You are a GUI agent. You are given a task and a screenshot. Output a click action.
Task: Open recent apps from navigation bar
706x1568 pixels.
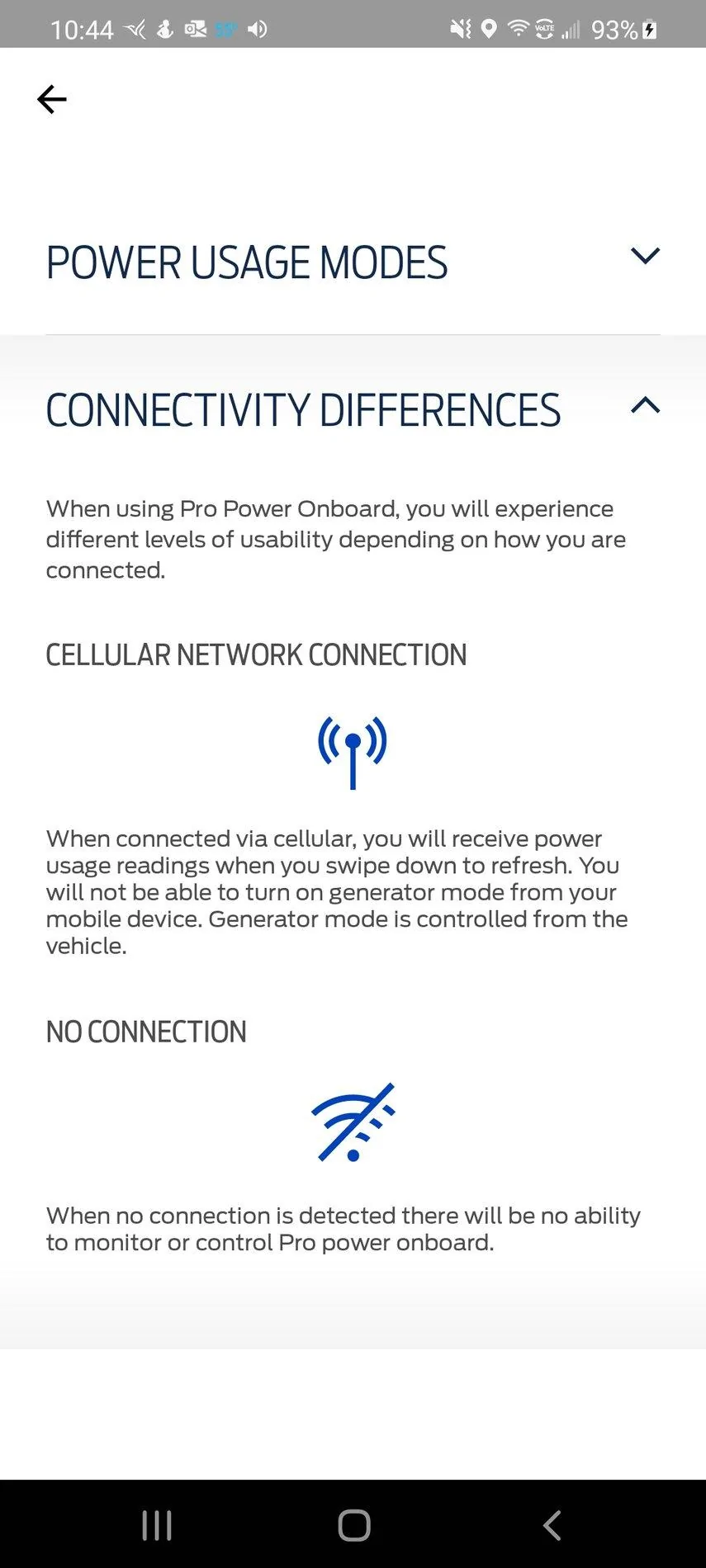(156, 1525)
